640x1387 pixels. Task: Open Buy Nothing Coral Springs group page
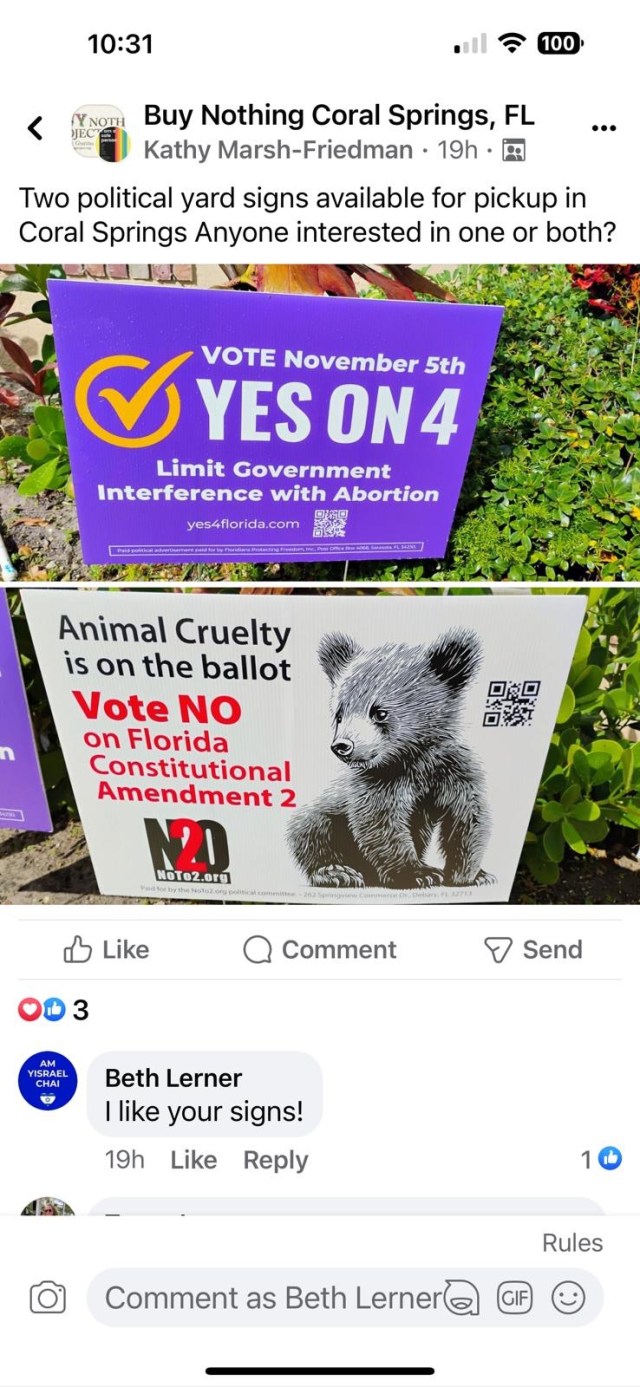(x=339, y=115)
